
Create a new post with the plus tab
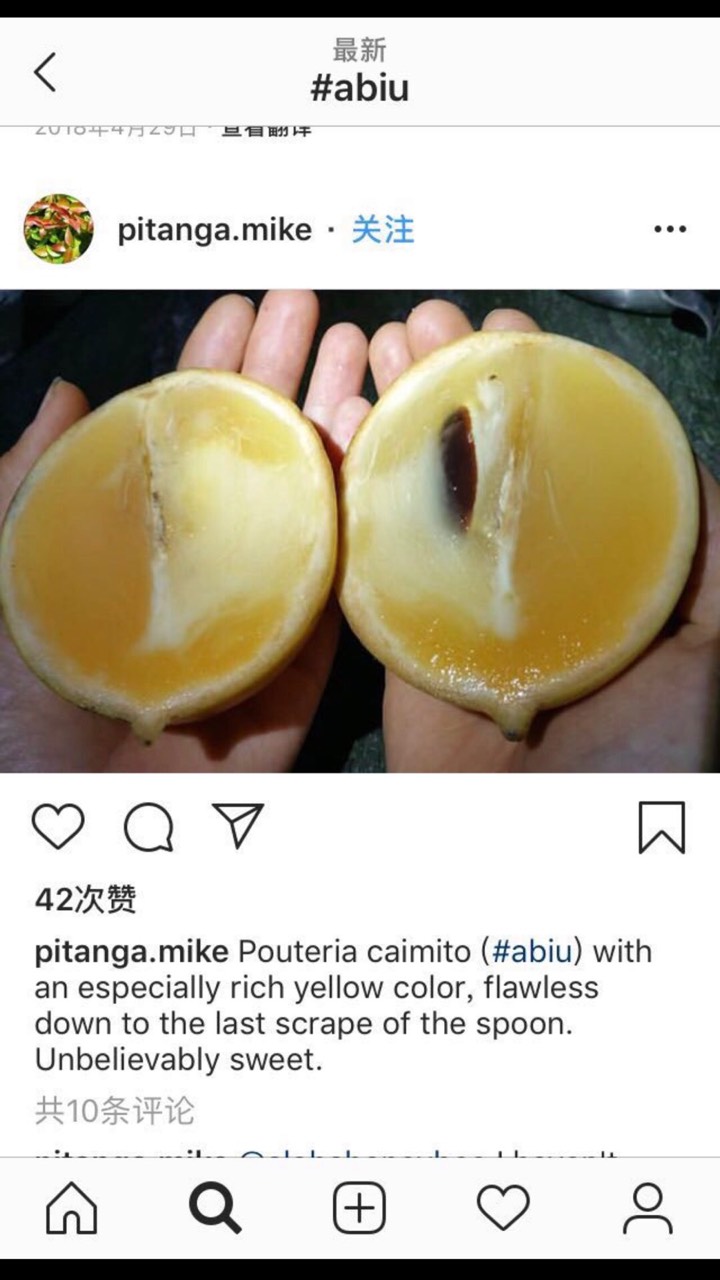(359, 1208)
